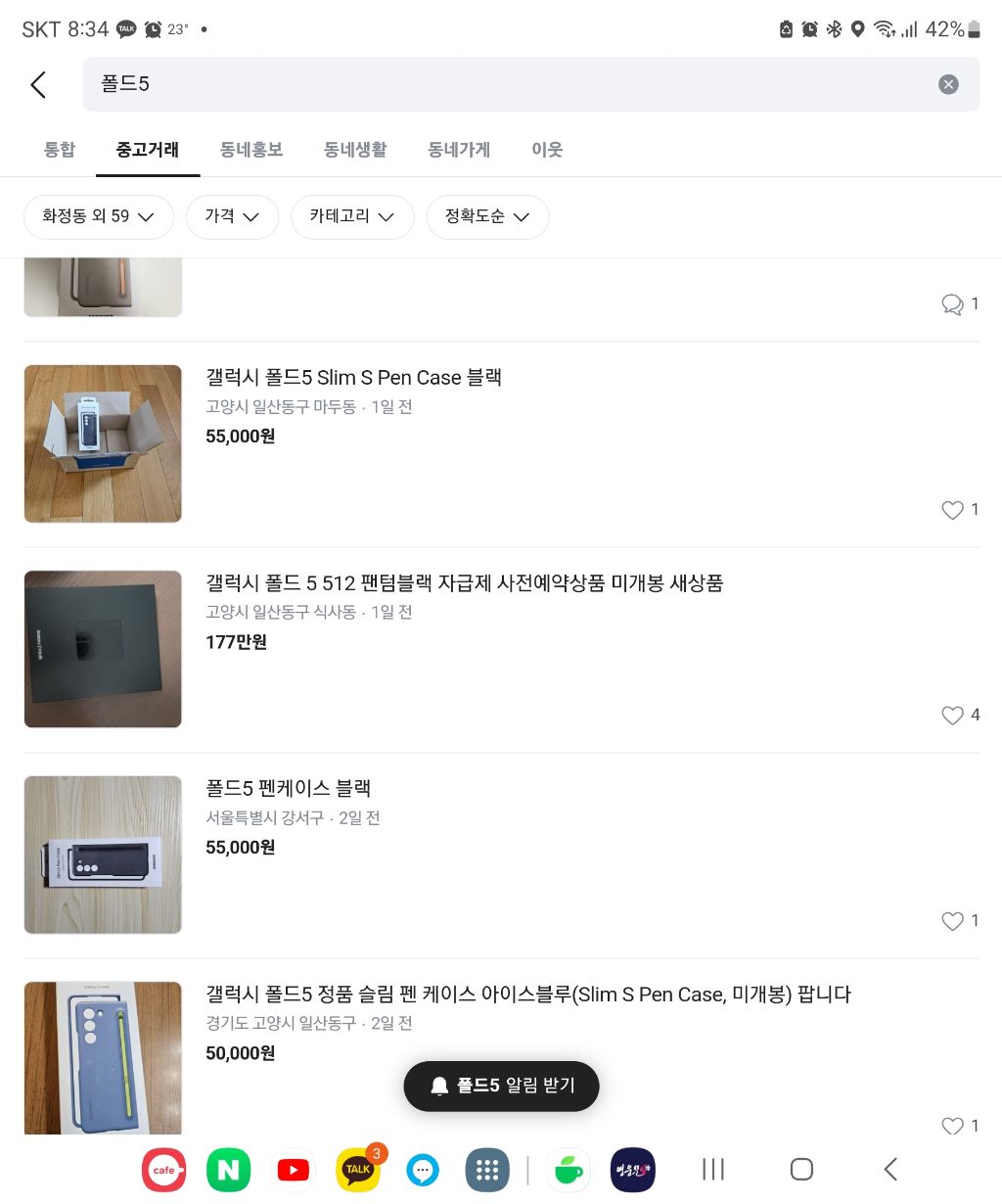
Task: Launch KakaoTalk from the taskbar
Action: click(x=358, y=1170)
